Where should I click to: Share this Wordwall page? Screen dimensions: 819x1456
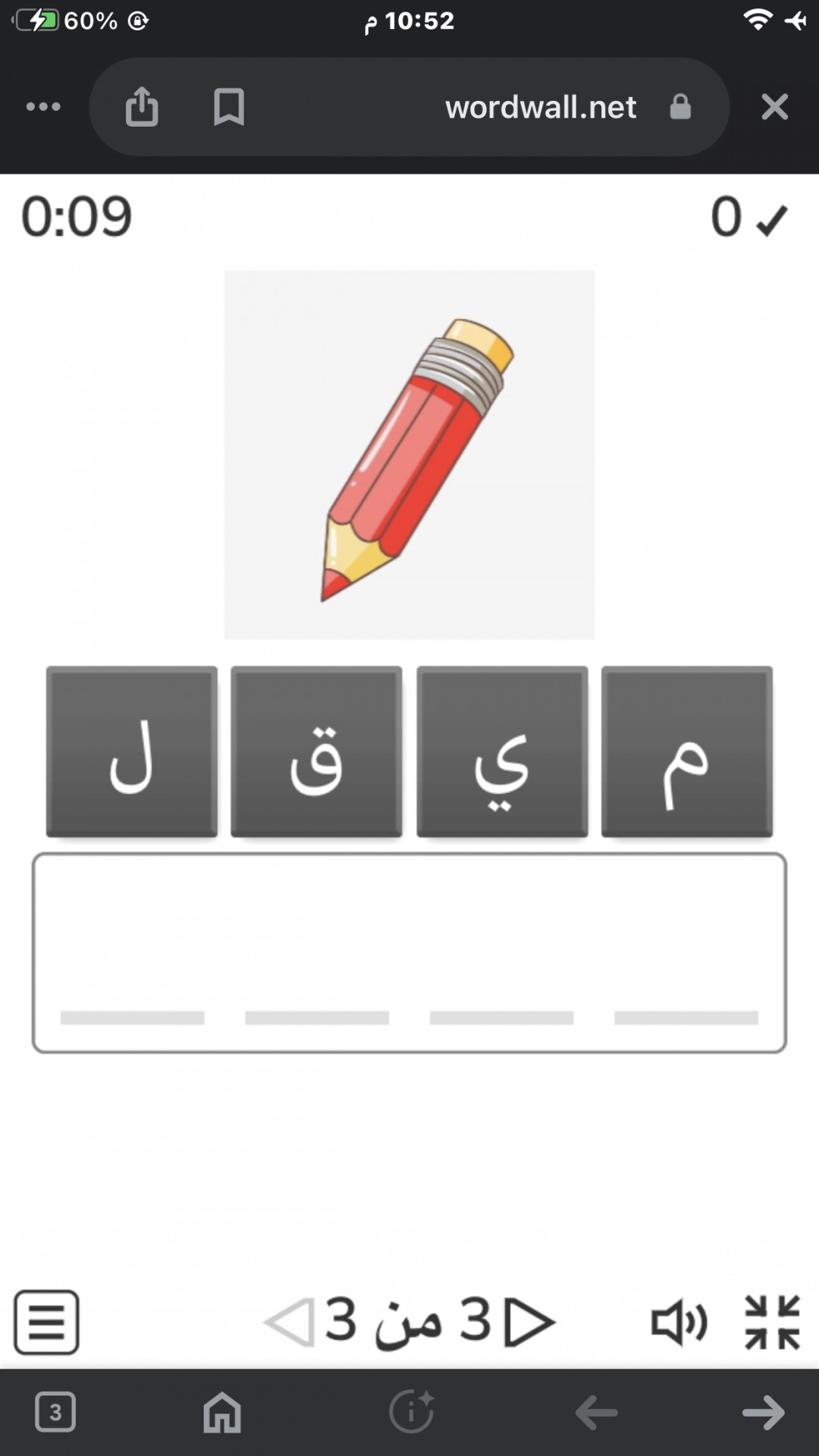point(142,107)
